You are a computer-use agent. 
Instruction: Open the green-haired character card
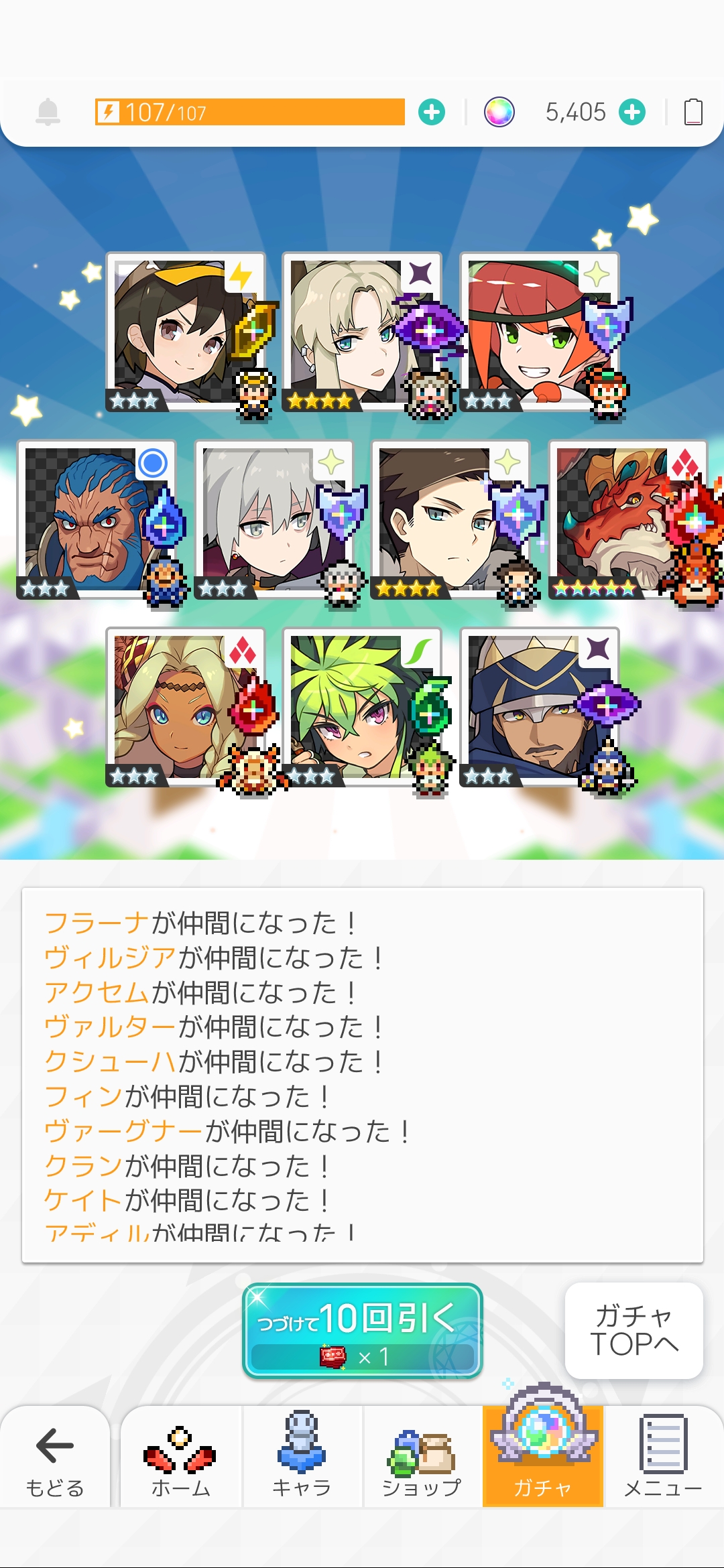coord(362,707)
